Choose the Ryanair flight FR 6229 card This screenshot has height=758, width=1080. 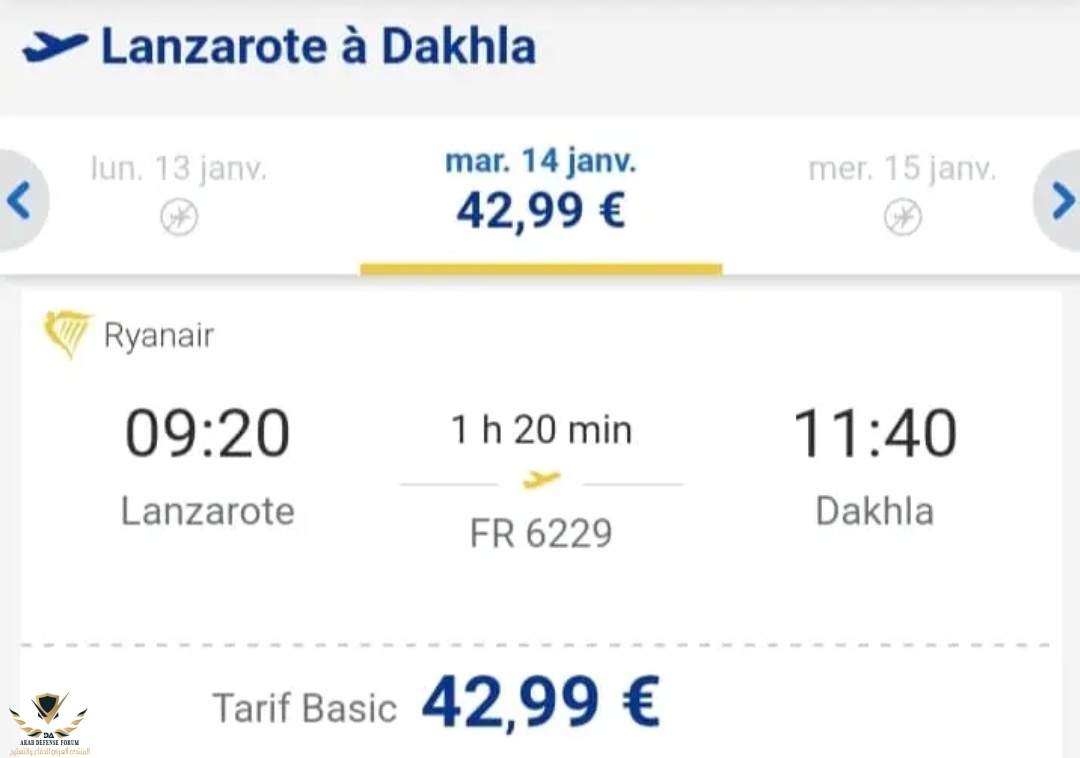pos(540,470)
